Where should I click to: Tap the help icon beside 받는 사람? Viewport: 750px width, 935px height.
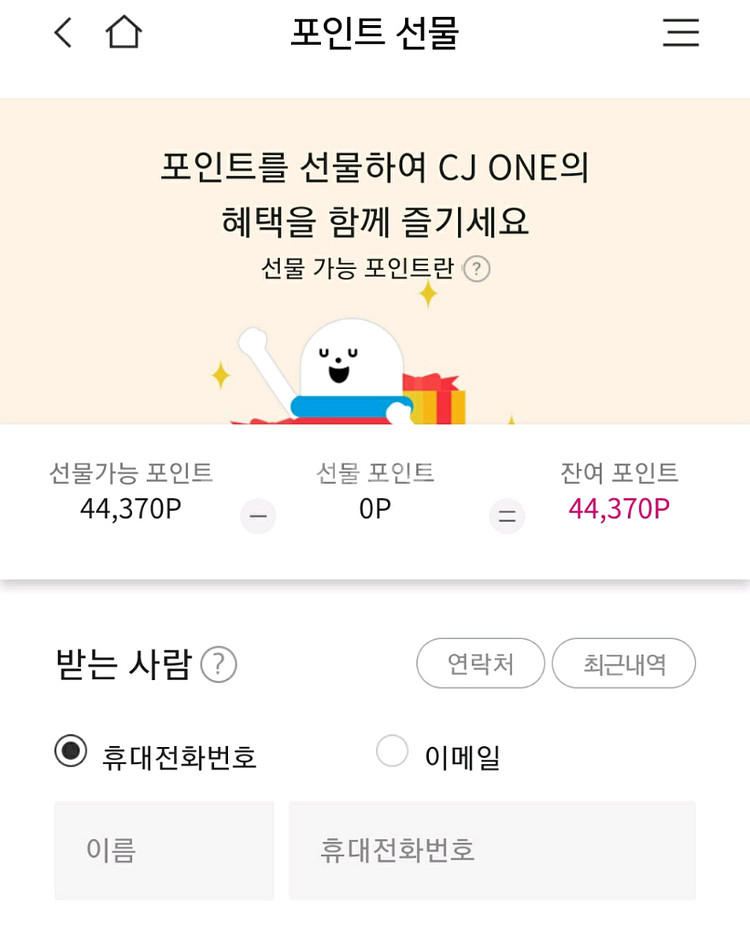[218, 664]
